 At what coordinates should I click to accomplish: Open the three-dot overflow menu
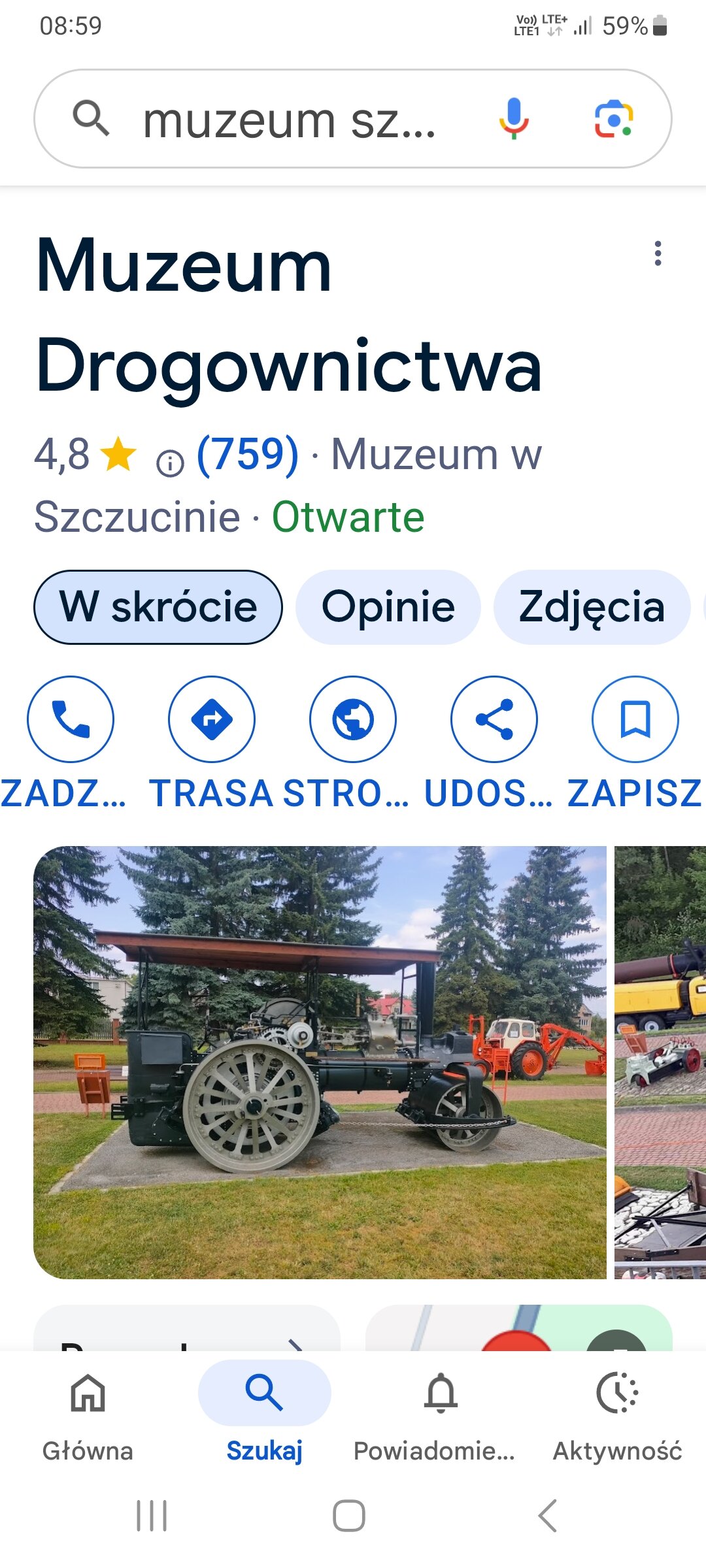point(658,253)
